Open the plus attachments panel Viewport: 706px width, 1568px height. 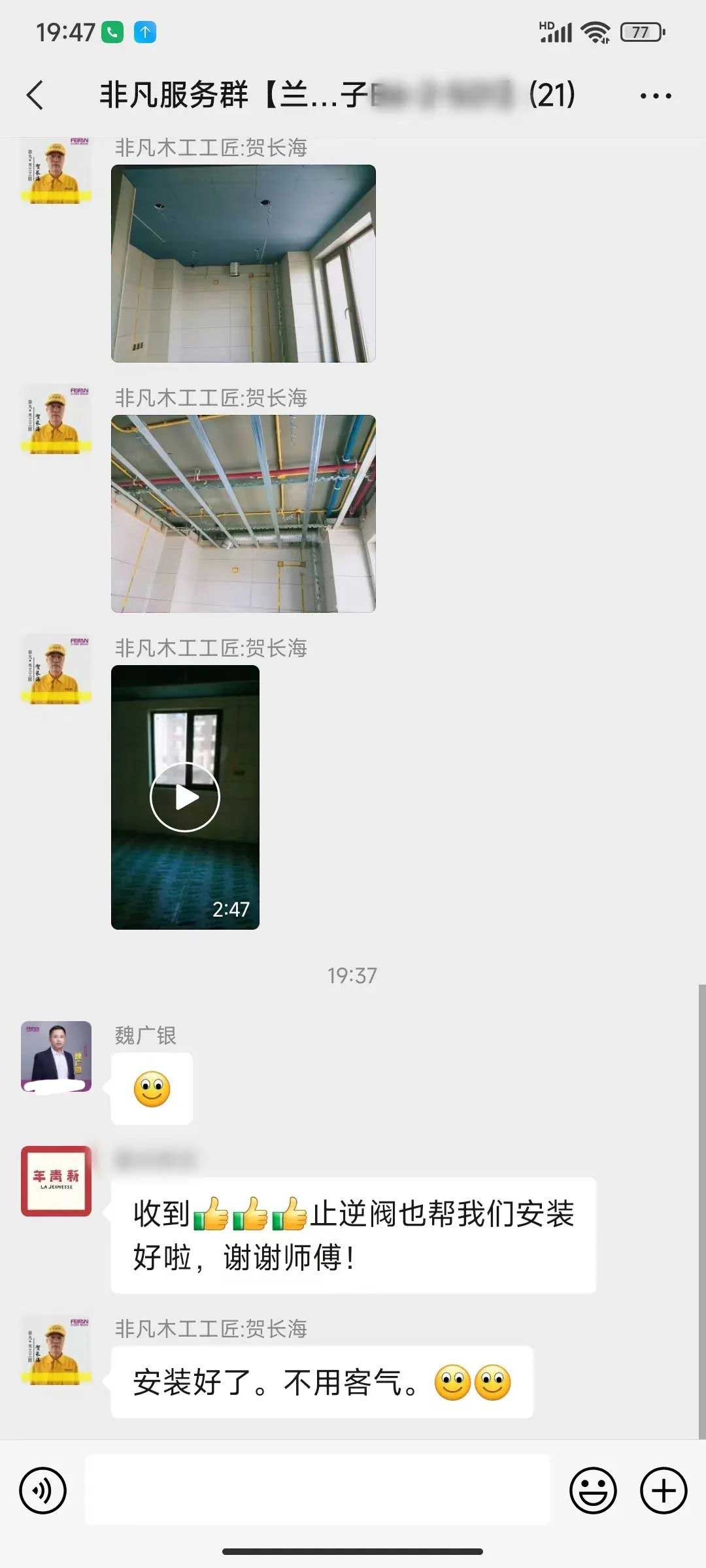[663, 1491]
